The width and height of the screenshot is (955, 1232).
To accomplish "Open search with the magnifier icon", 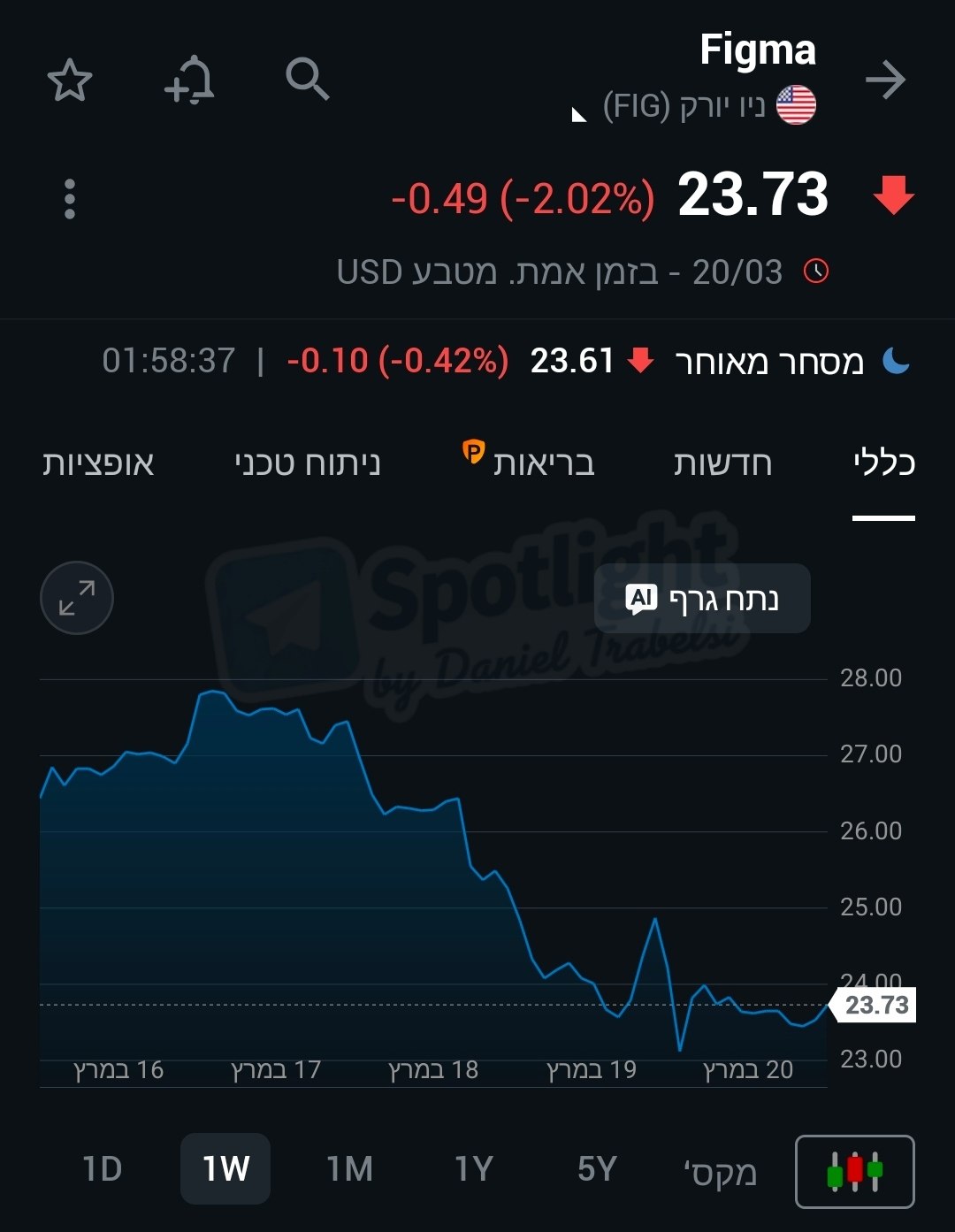I will pos(307,80).
